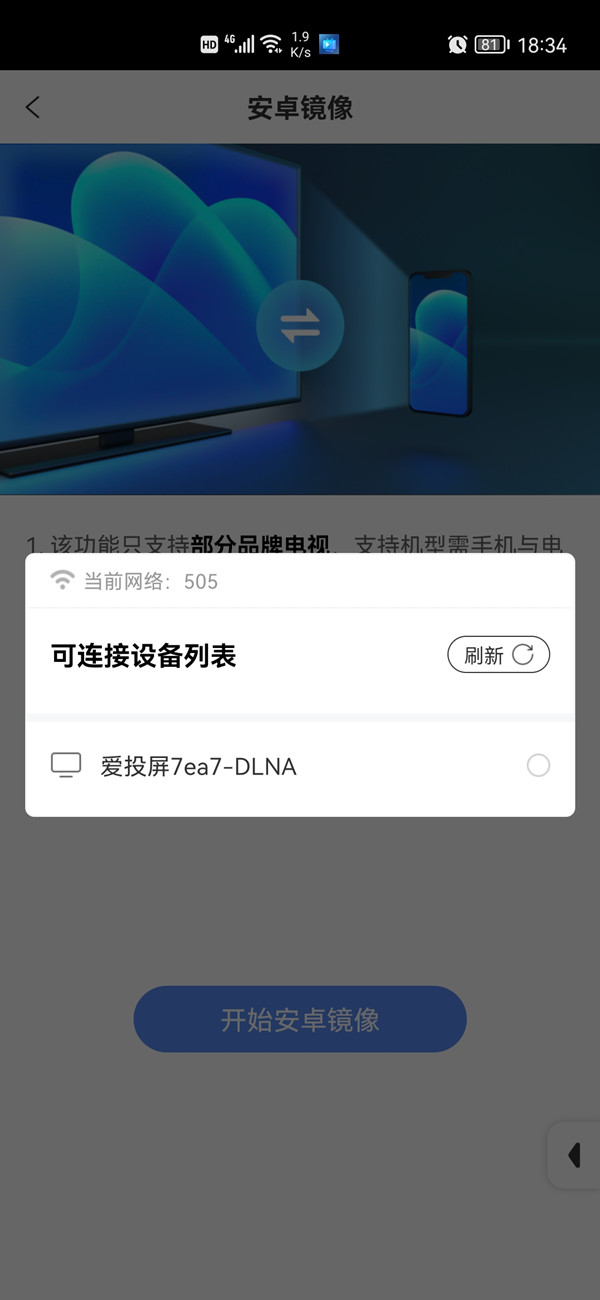Screen dimensions: 600x1300
Task: Go back using the top-left arrow
Action: [33, 108]
